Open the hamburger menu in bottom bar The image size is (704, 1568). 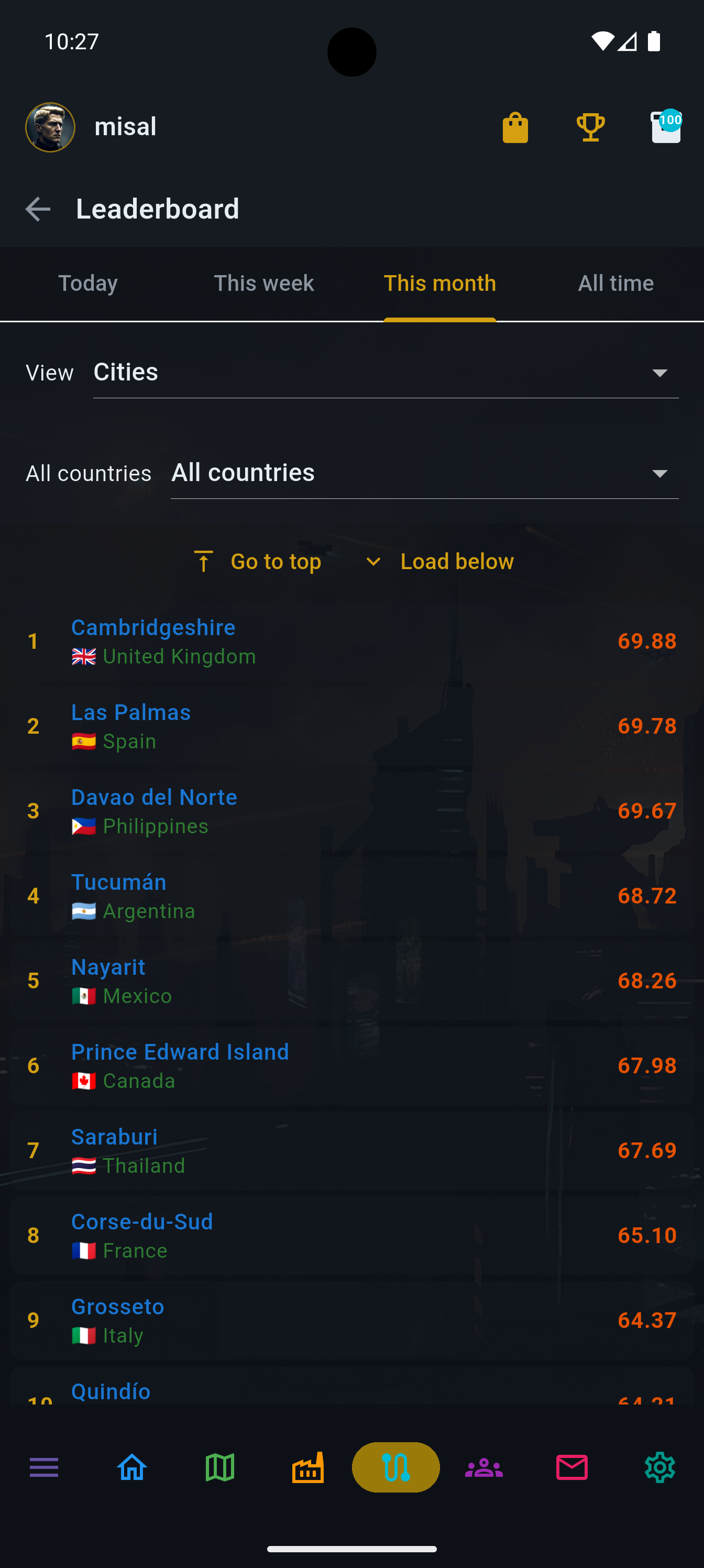[44, 1467]
